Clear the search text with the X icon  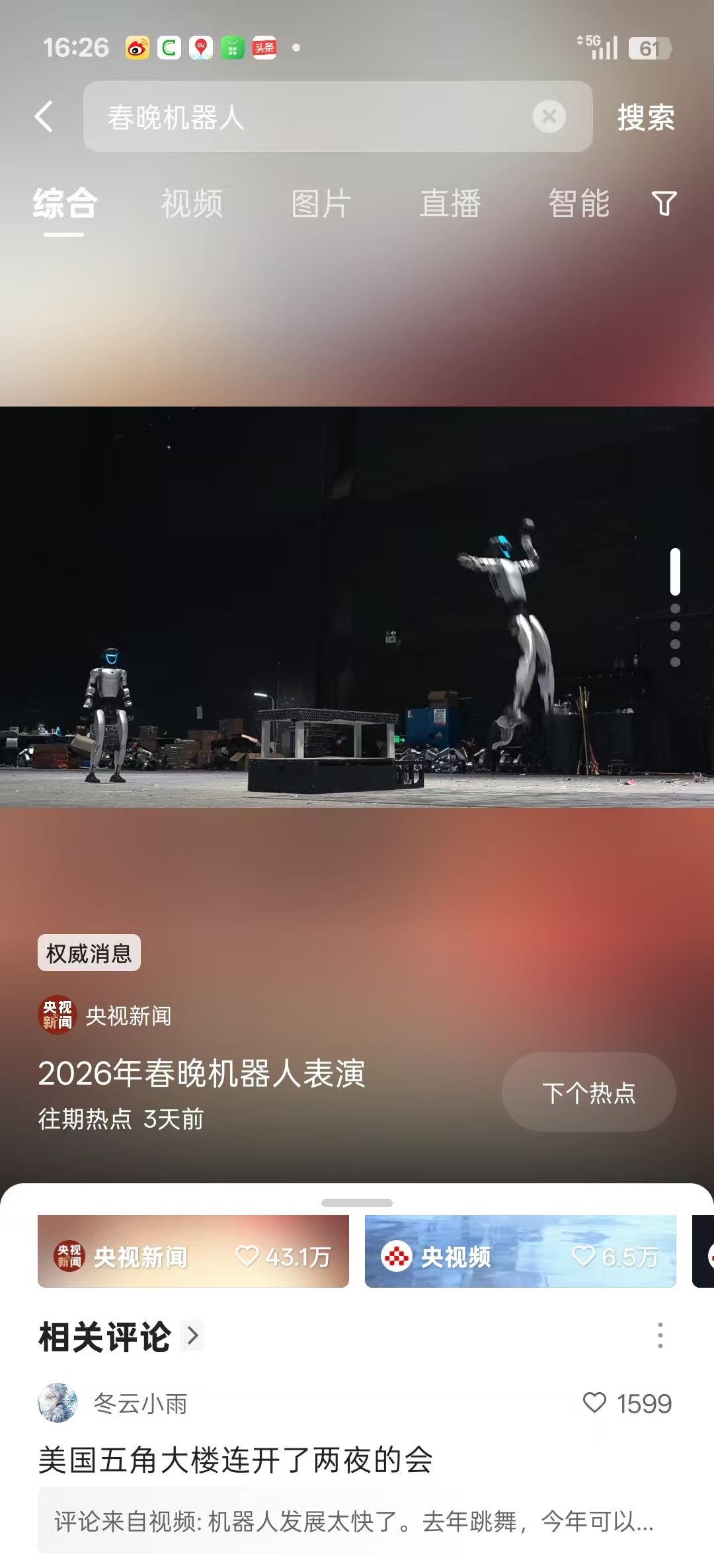[547, 117]
